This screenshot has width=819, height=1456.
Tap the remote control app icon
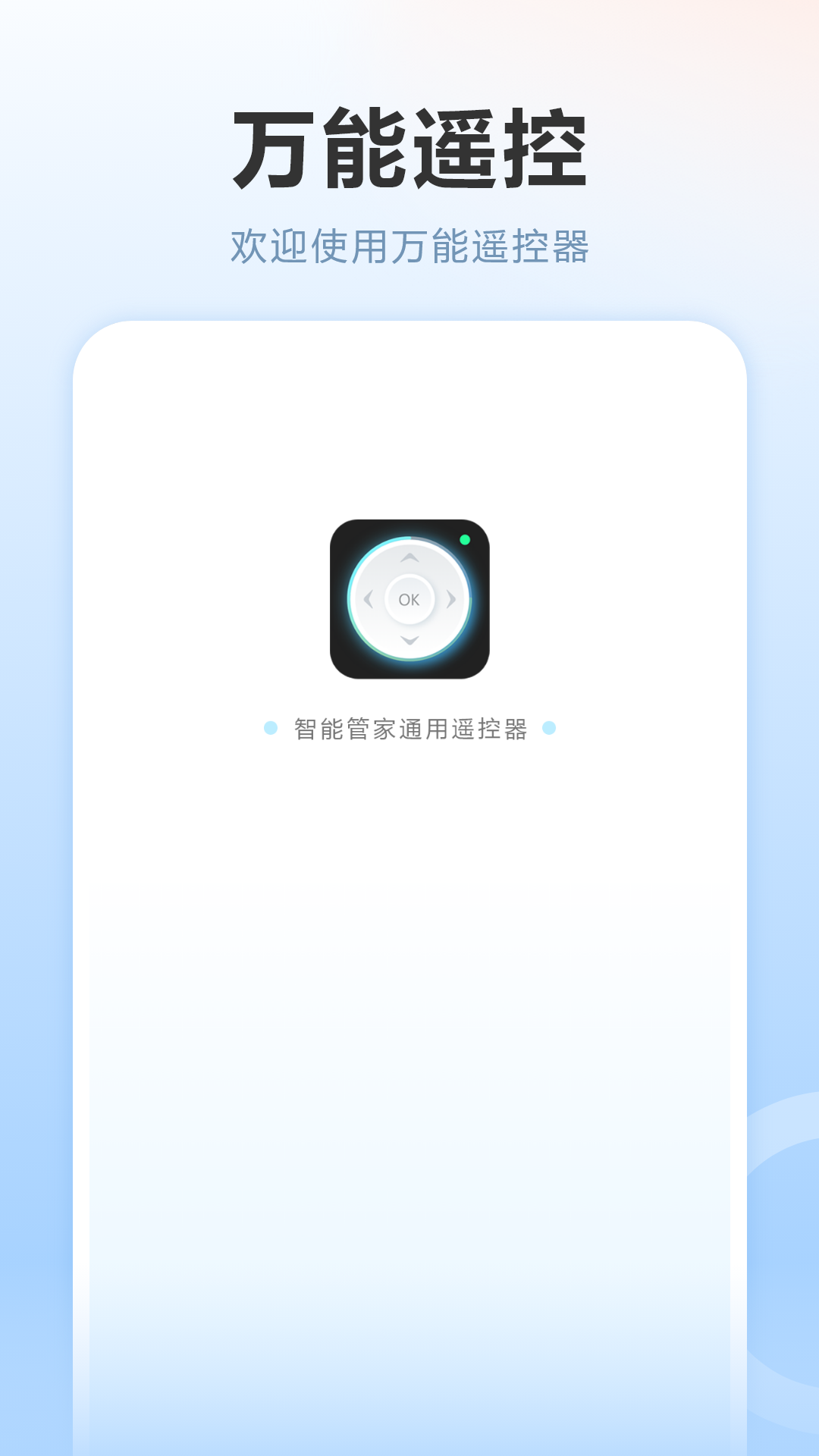click(409, 599)
